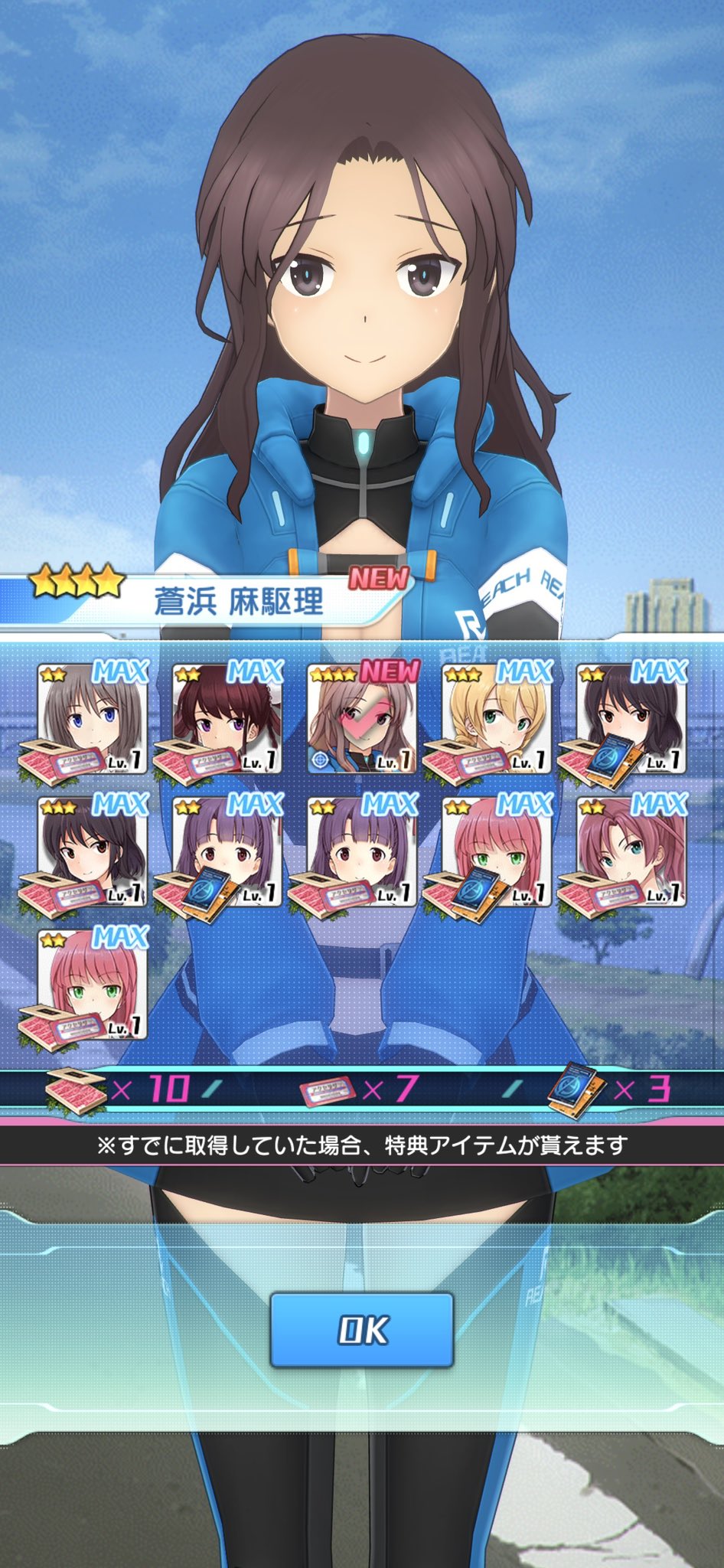Select the pink-haired green-eyed tile with blue book
Image resolution: width=724 pixels, height=1568 pixels.
pyautogui.click(x=497, y=851)
